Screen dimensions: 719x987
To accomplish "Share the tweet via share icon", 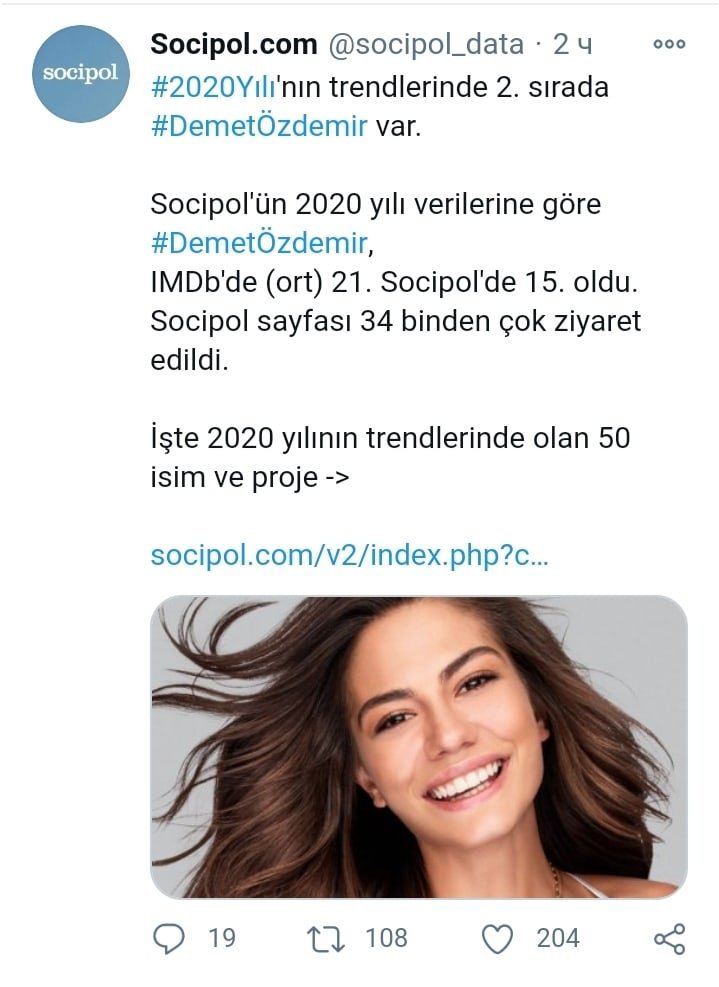I will 668,938.
